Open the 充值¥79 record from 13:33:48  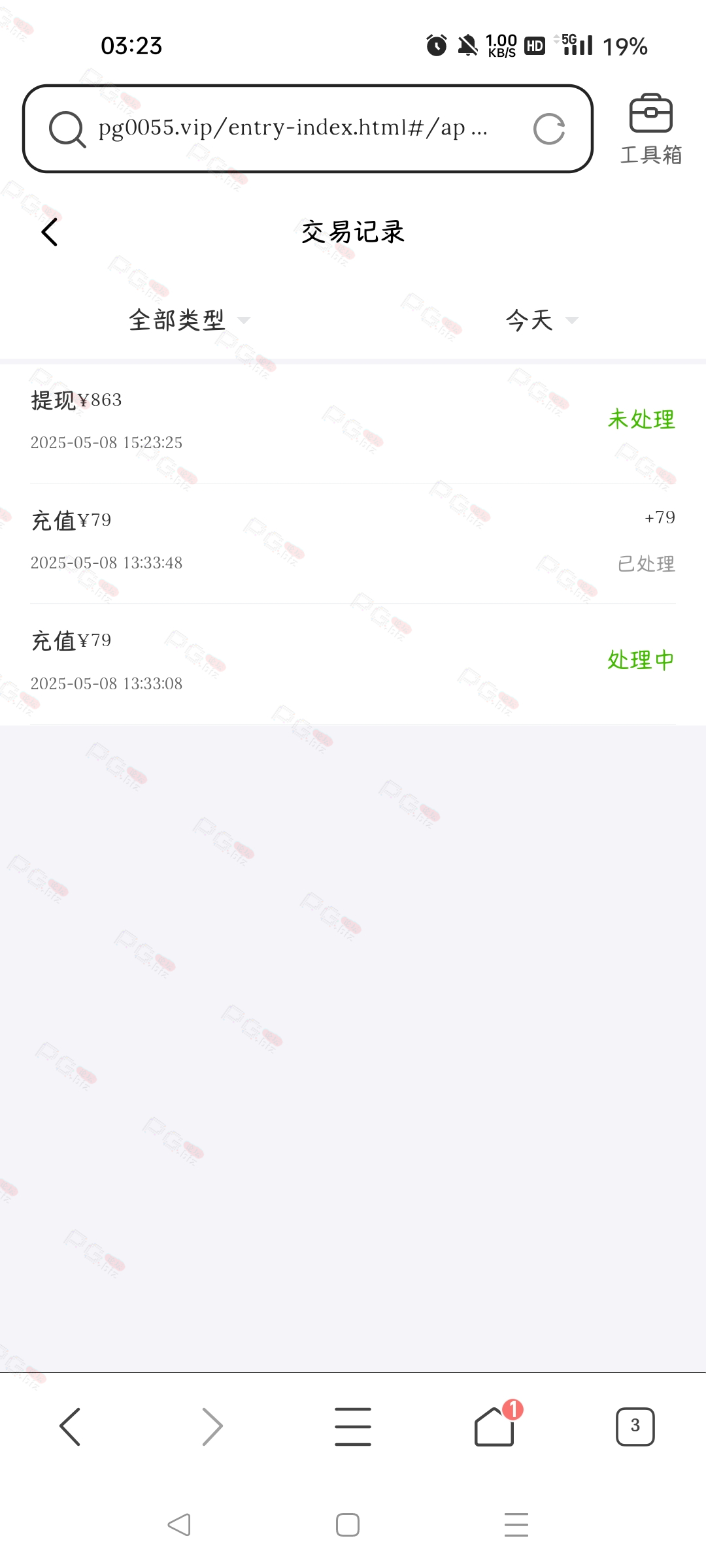(x=353, y=544)
